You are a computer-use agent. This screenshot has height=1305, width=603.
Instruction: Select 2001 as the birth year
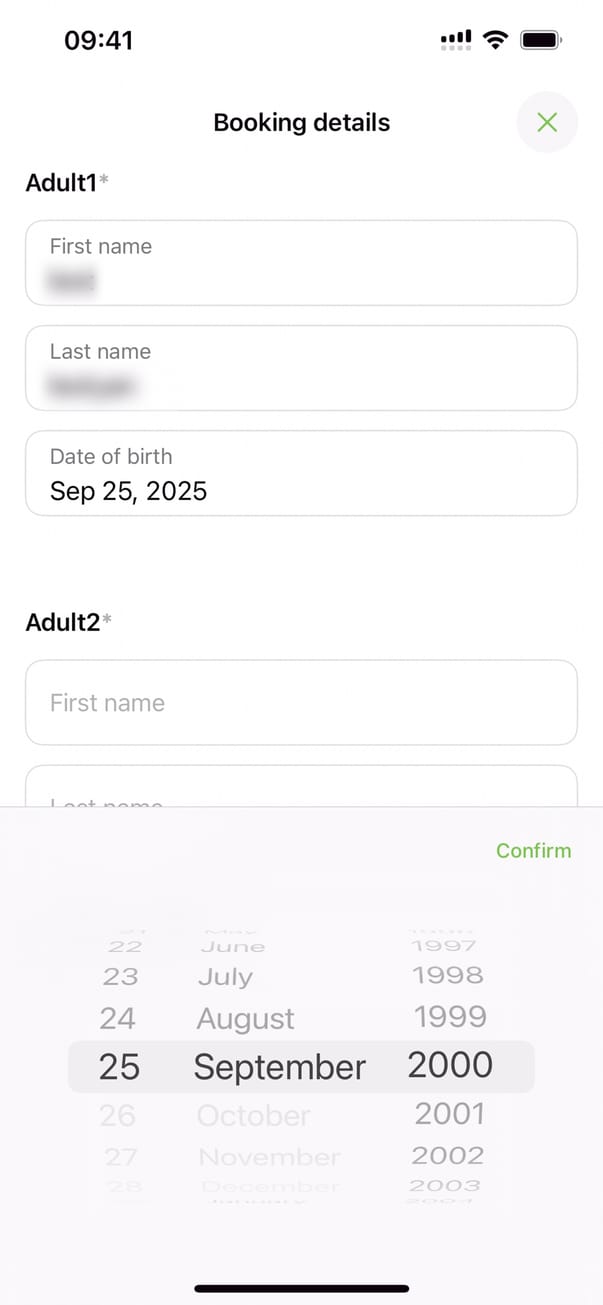[x=450, y=1114]
